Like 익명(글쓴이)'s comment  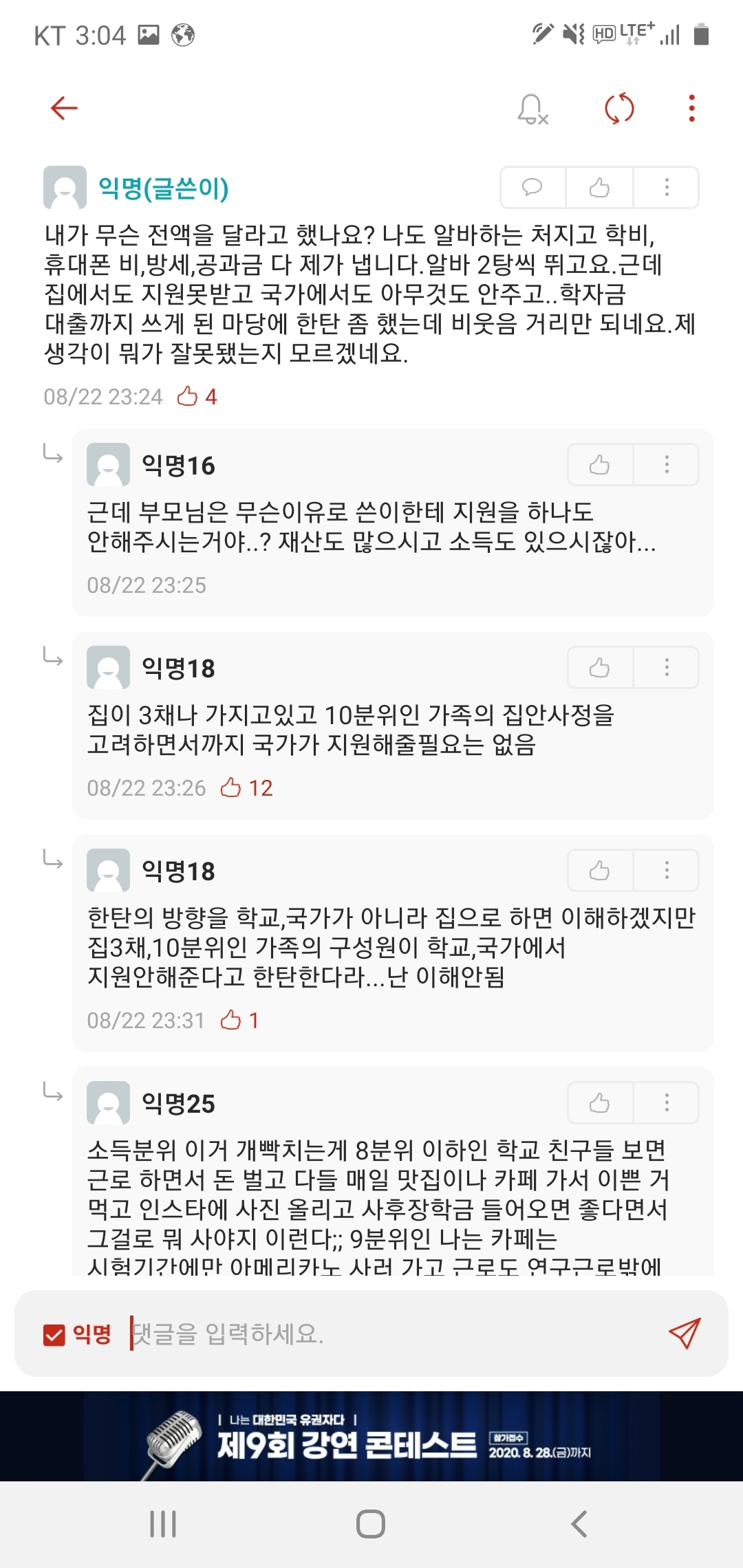[599, 187]
